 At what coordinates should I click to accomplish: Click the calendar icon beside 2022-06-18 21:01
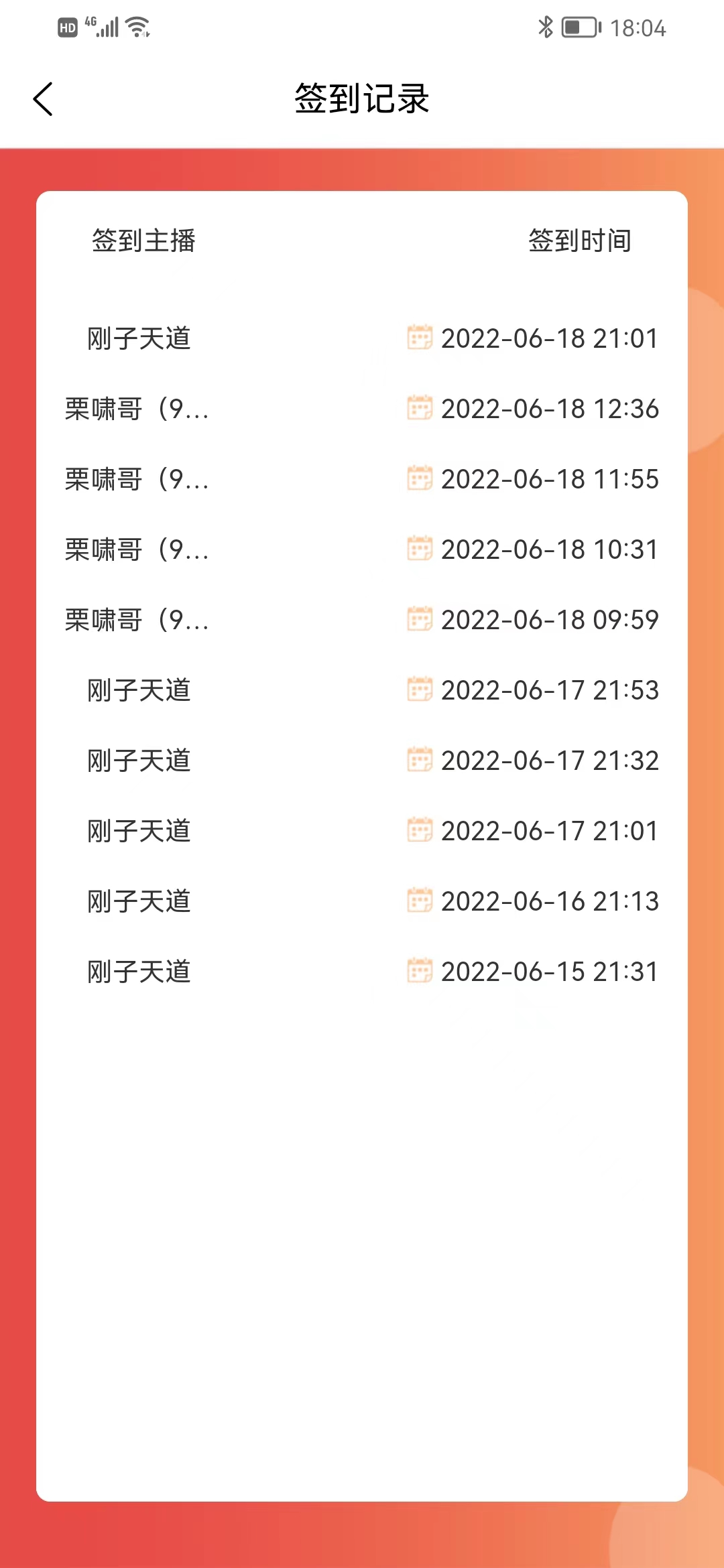[421, 339]
